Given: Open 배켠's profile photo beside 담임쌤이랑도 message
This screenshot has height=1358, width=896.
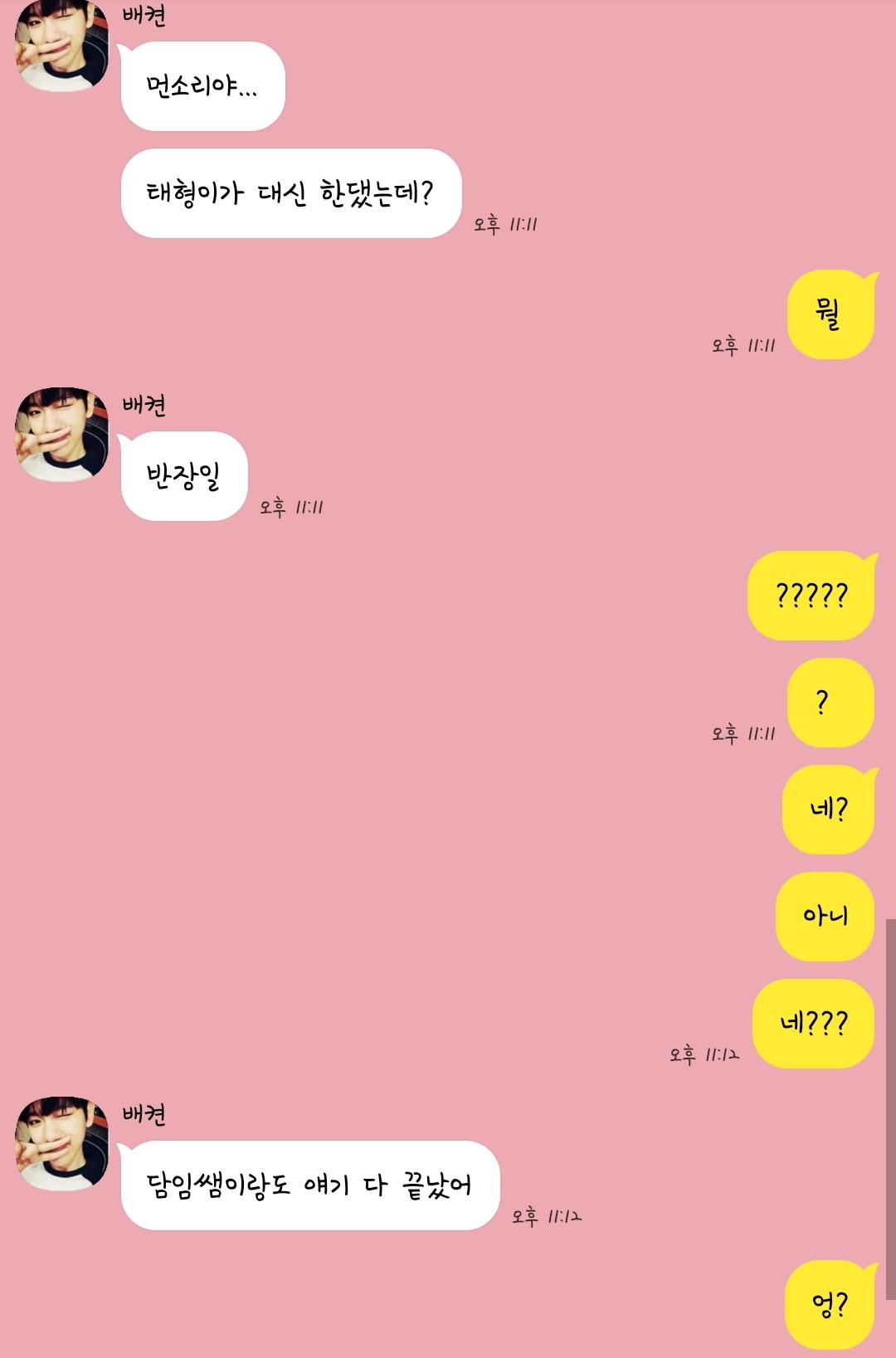Looking at the screenshot, I should pyautogui.click(x=61, y=1143).
